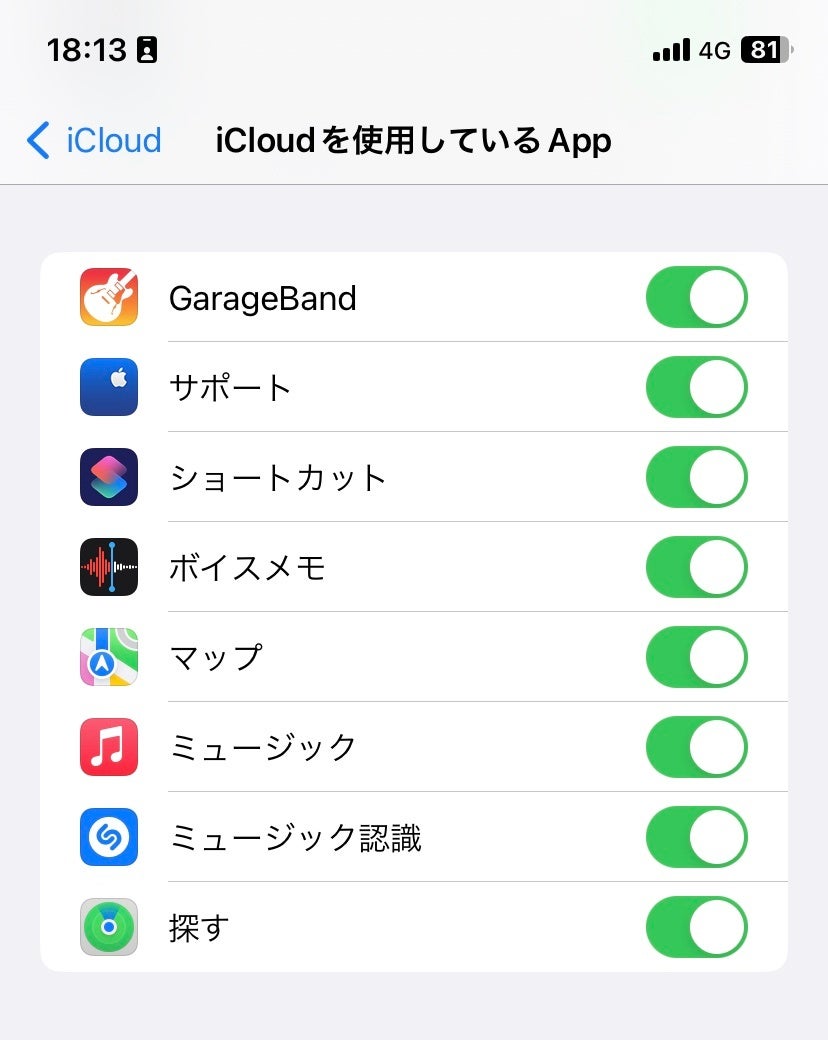Toggle iCloud sync for ショートカット
Screen dimensions: 828x1040
pyautogui.click(x=696, y=477)
